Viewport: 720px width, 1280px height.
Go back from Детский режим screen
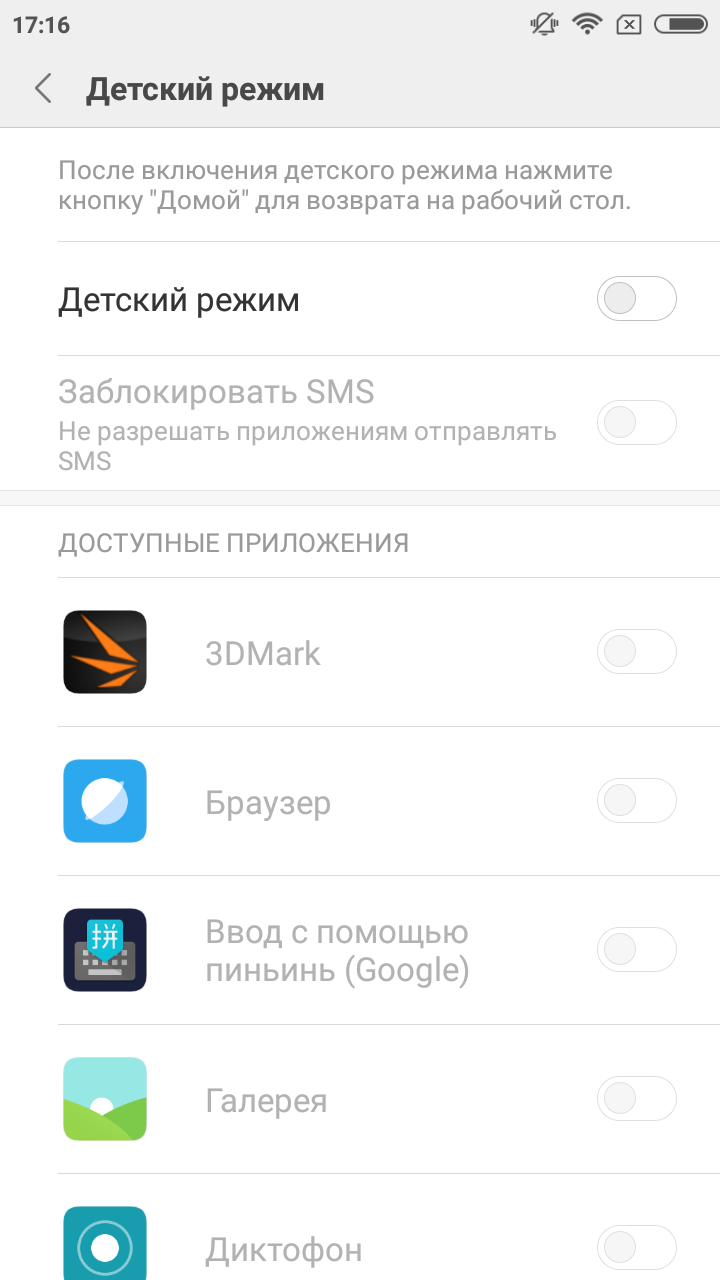(x=43, y=89)
